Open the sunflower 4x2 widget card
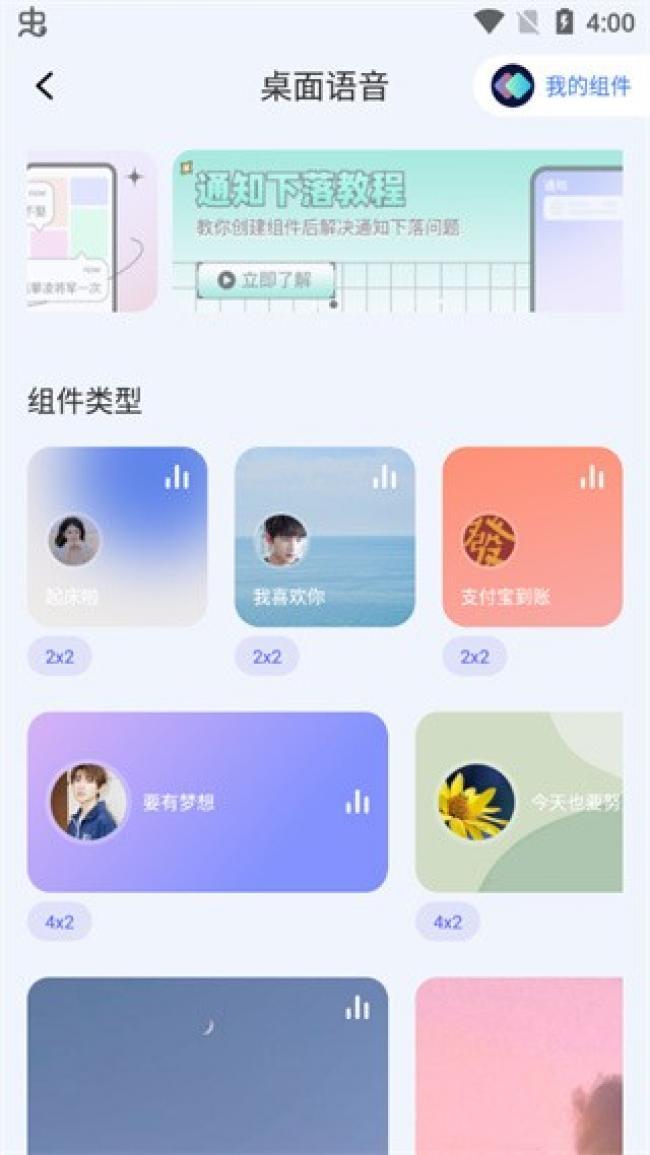 [519, 801]
